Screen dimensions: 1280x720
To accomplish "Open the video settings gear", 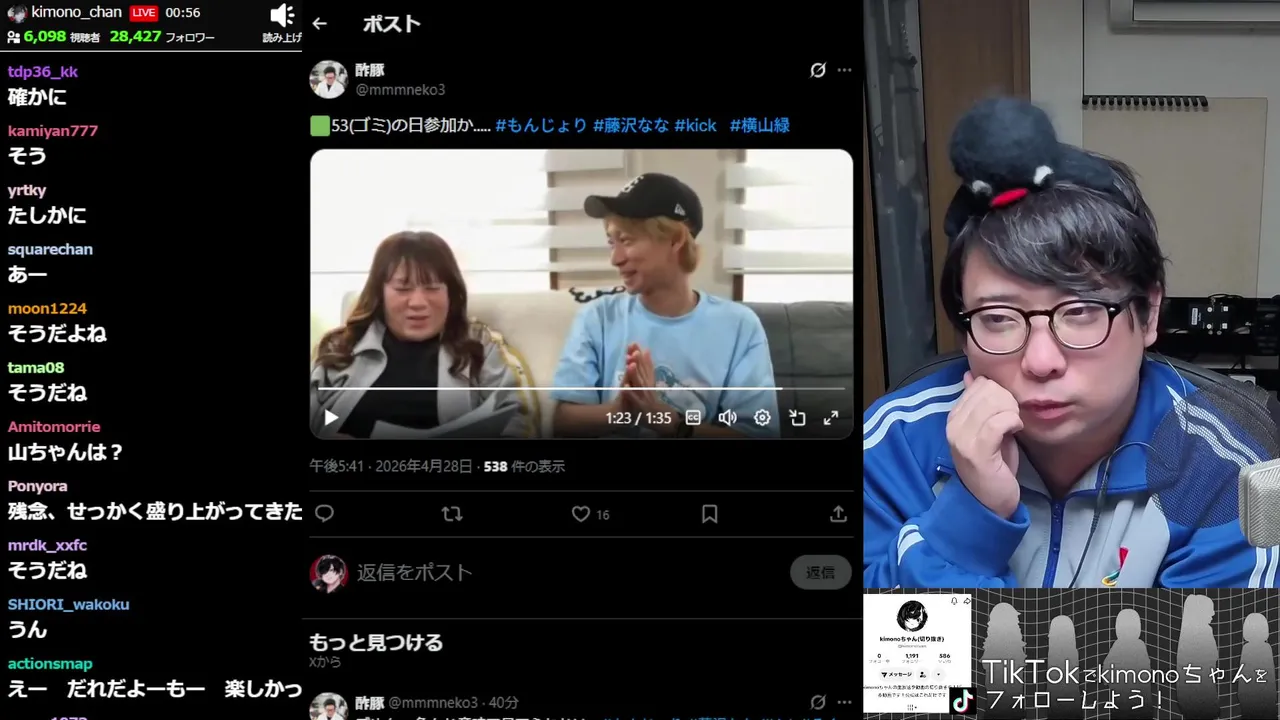I will click(762, 418).
